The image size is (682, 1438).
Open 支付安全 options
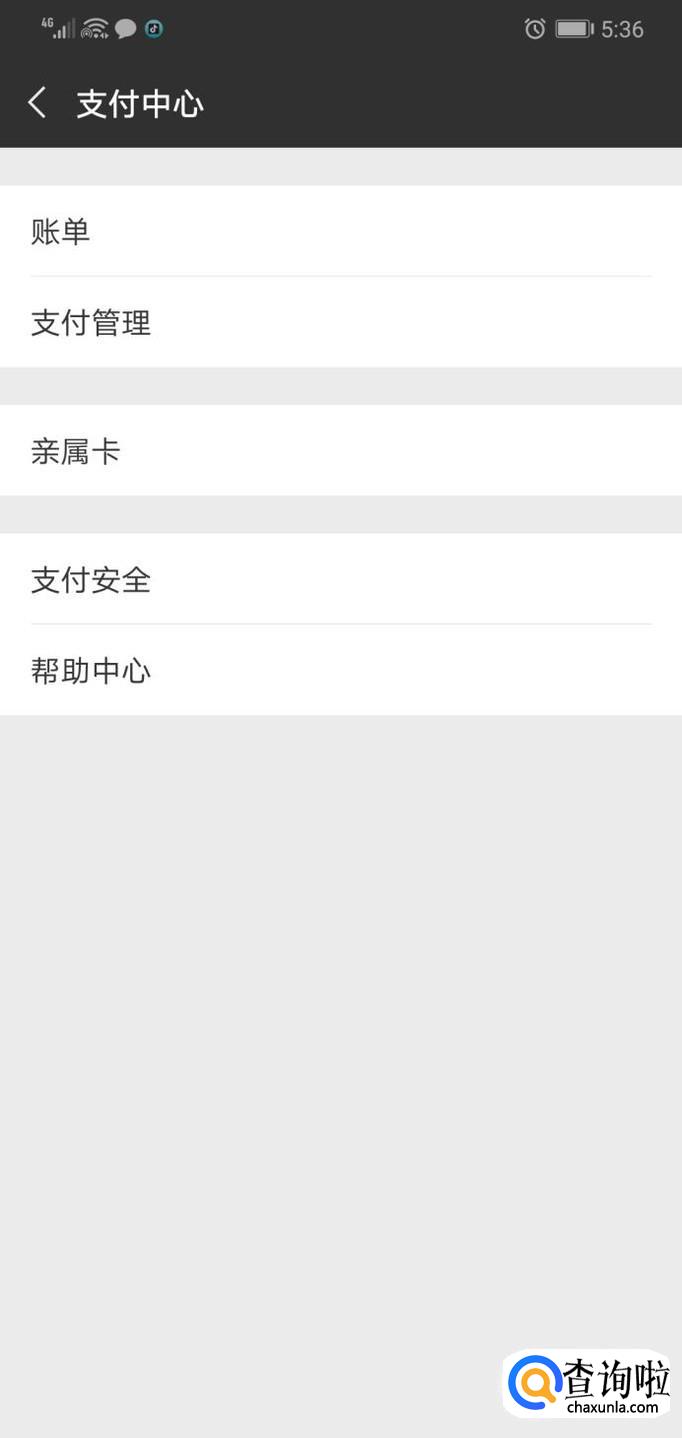click(340, 579)
